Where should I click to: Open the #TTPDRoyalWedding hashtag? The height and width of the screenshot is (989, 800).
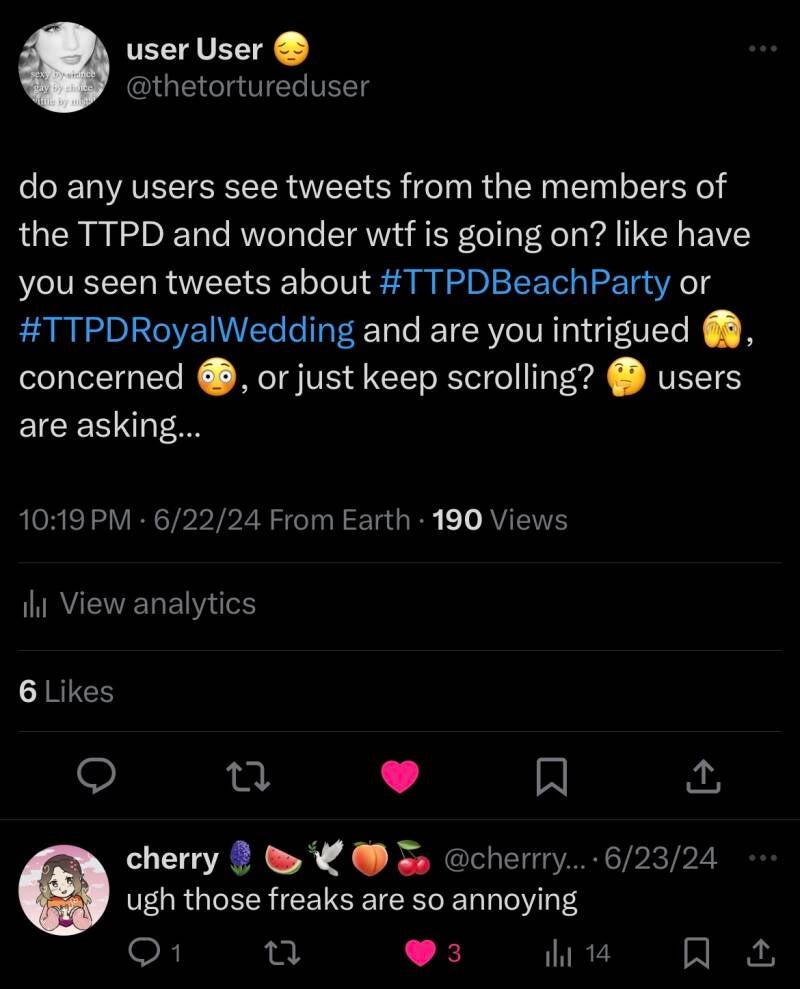[187, 330]
